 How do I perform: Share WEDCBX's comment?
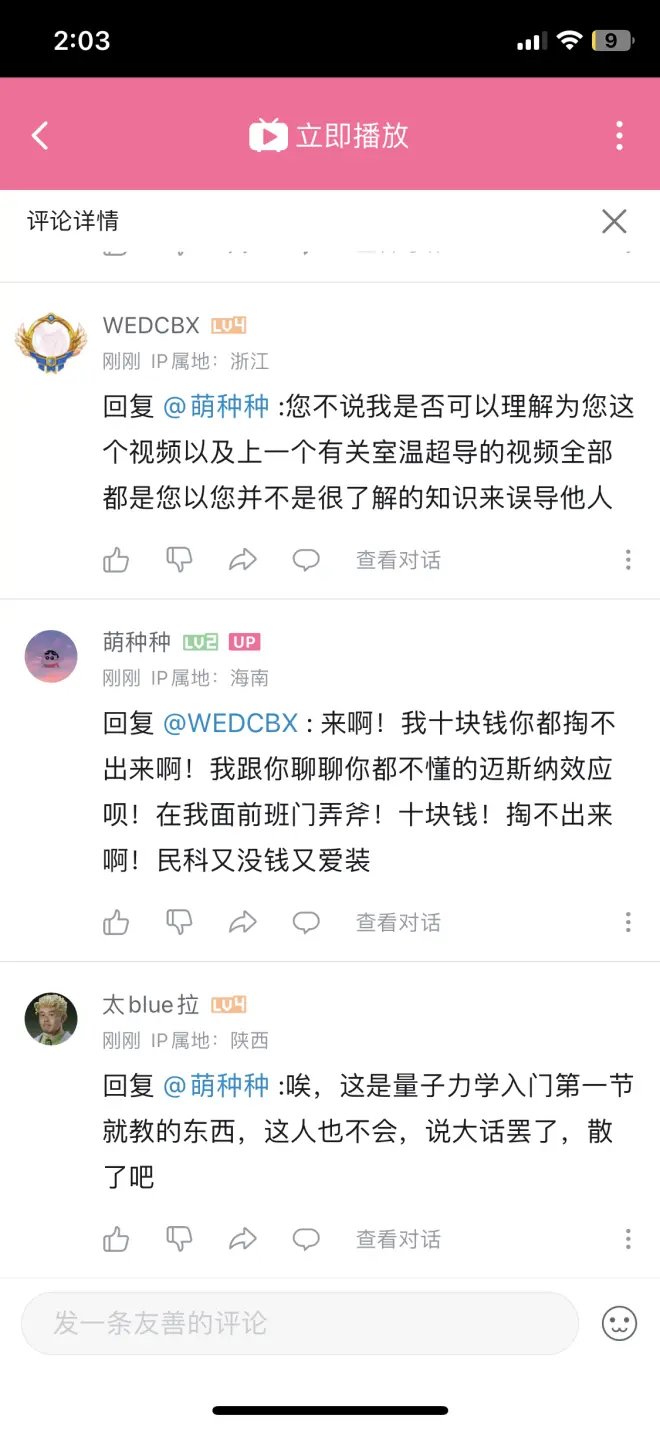point(243,560)
